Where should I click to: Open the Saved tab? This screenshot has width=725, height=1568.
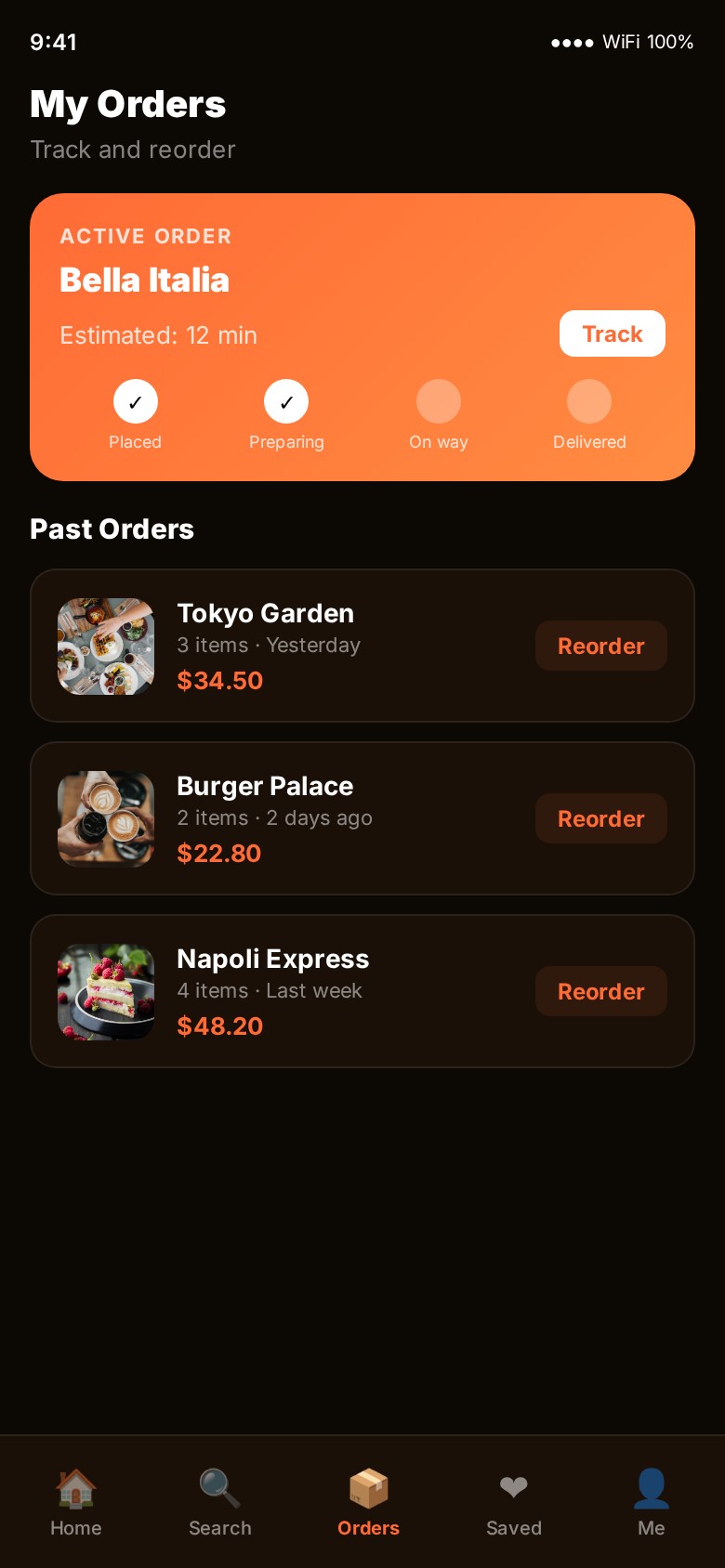click(x=514, y=1502)
